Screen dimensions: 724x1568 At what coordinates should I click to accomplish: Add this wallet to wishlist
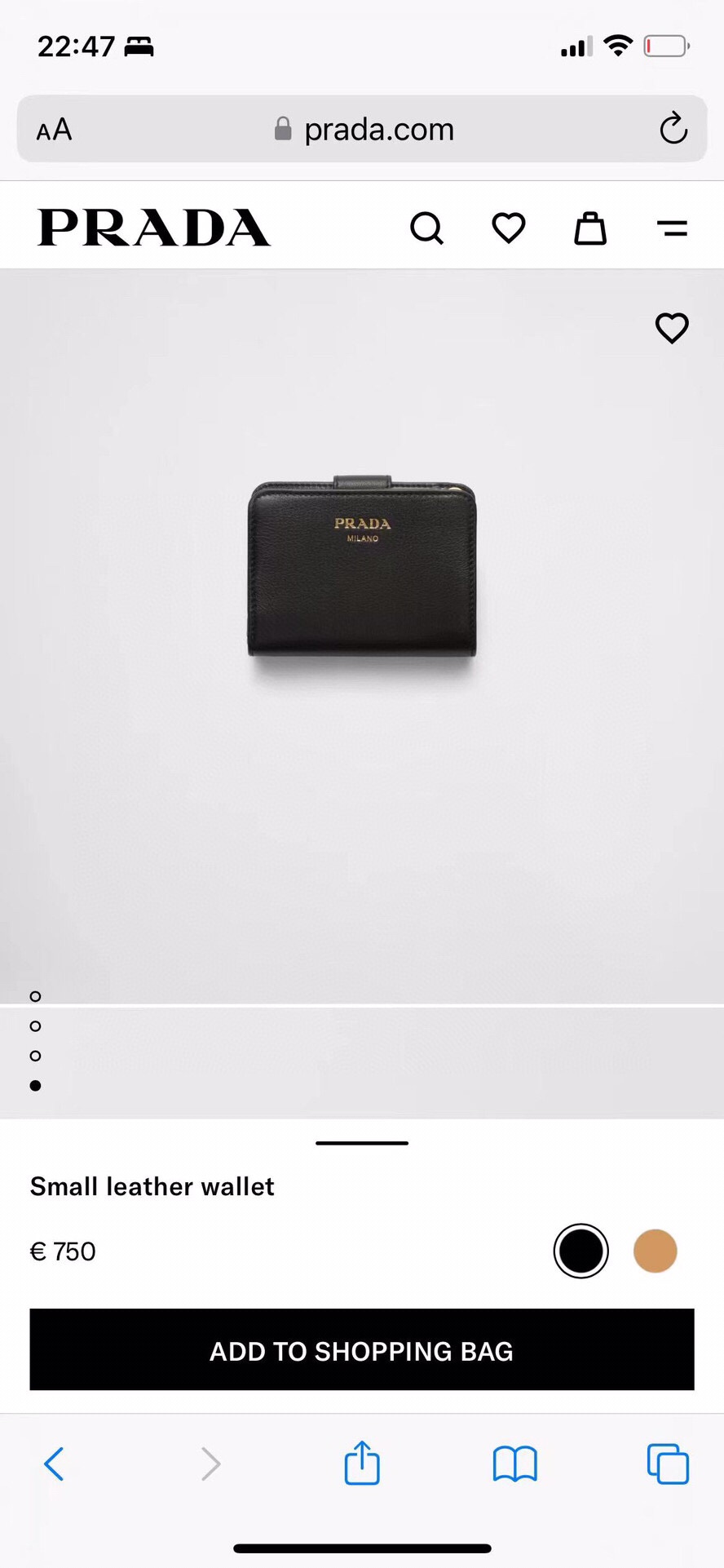(672, 328)
